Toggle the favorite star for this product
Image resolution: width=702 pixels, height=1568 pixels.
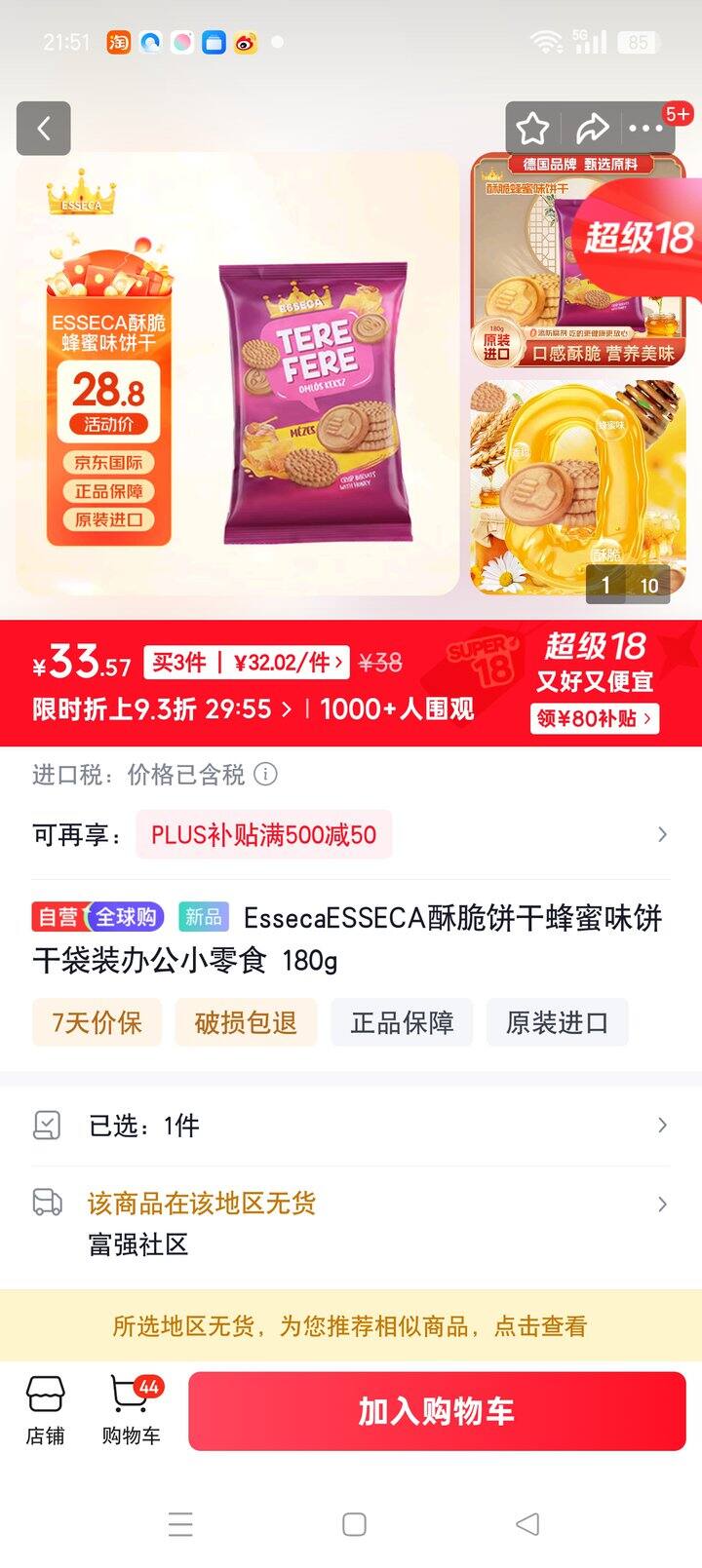(532, 128)
